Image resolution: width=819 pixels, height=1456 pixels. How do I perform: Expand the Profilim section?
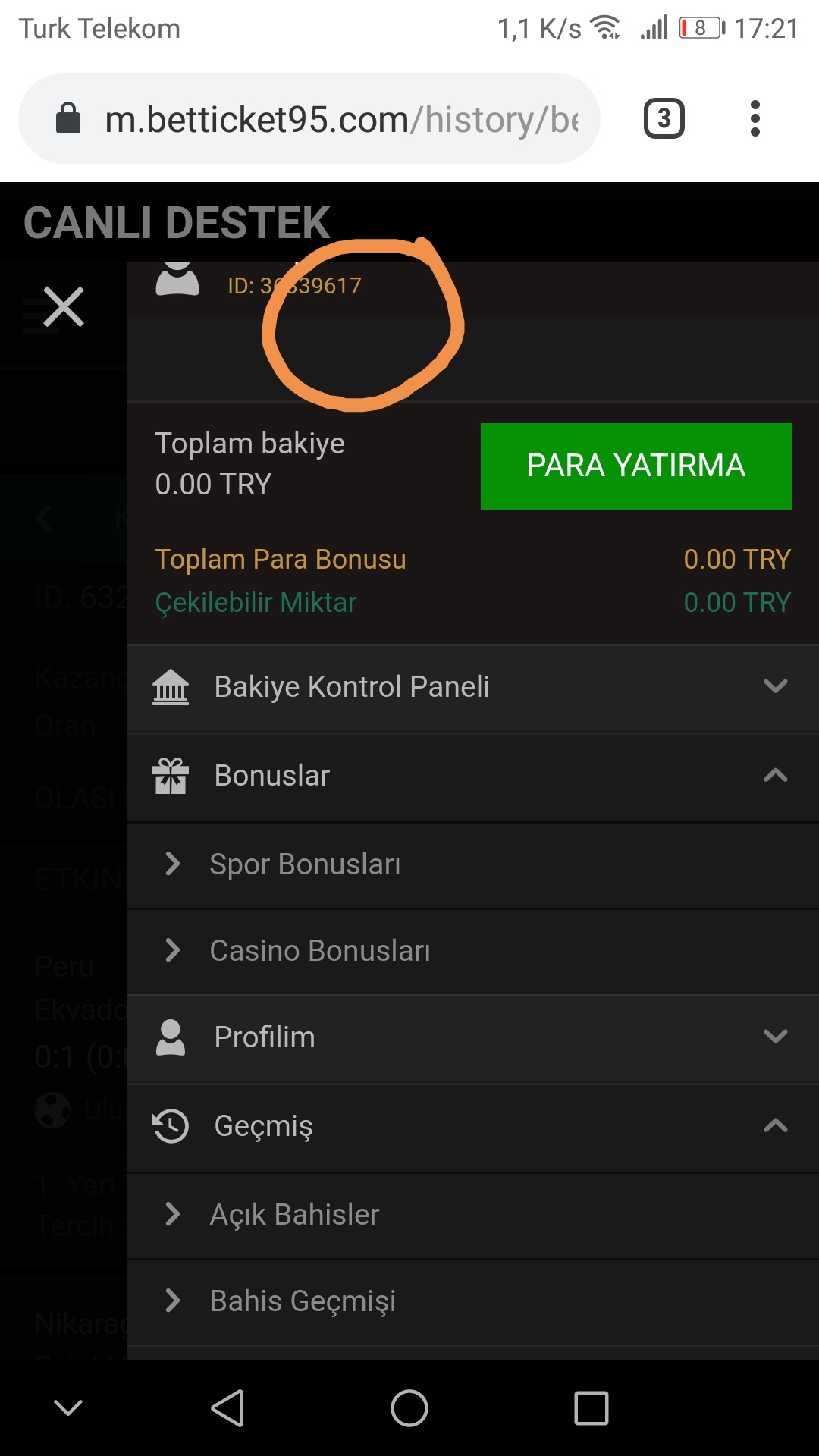473,1037
